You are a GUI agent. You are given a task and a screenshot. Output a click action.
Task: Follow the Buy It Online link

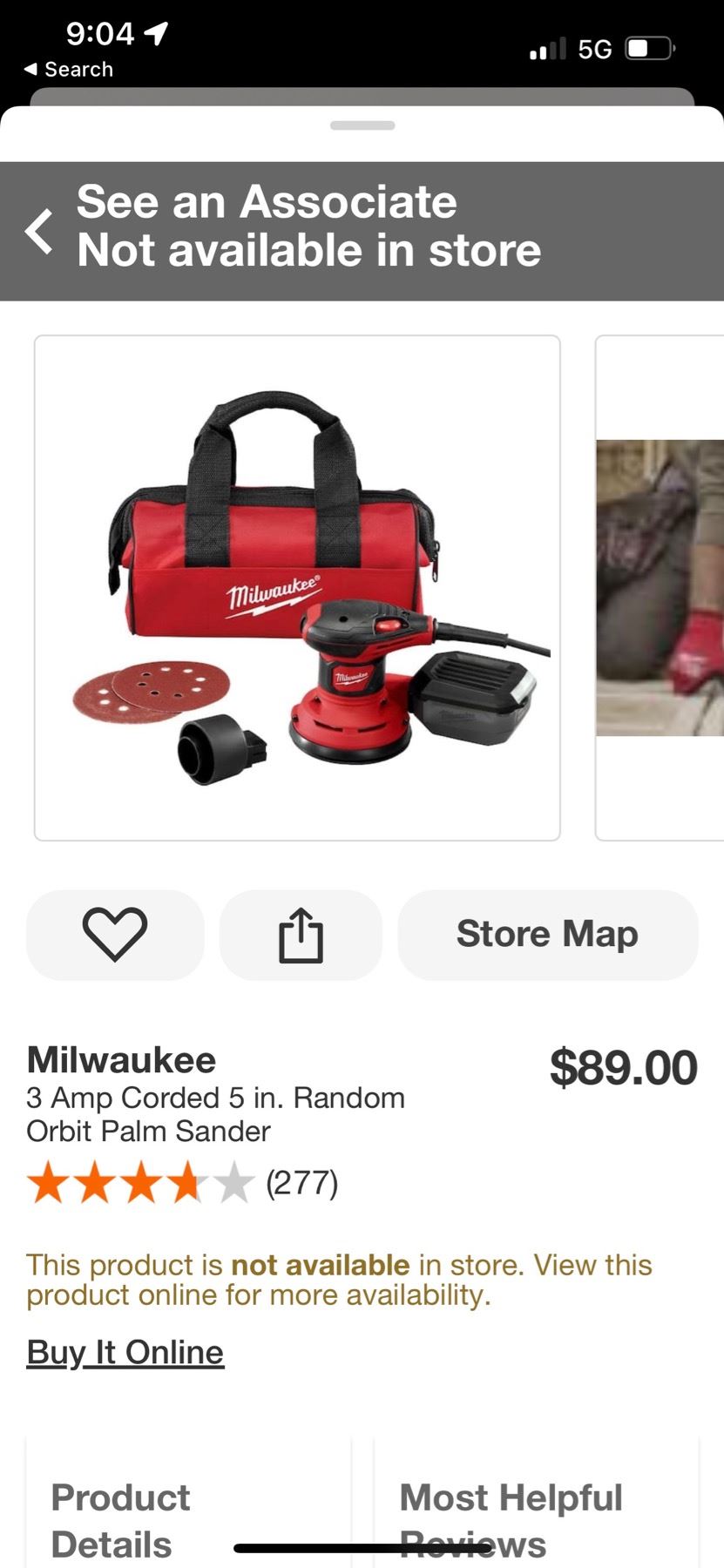(x=125, y=1352)
